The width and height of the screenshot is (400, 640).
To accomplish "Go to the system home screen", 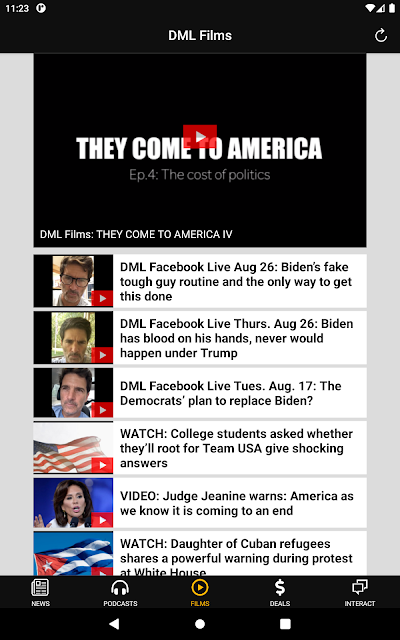I will (200, 624).
